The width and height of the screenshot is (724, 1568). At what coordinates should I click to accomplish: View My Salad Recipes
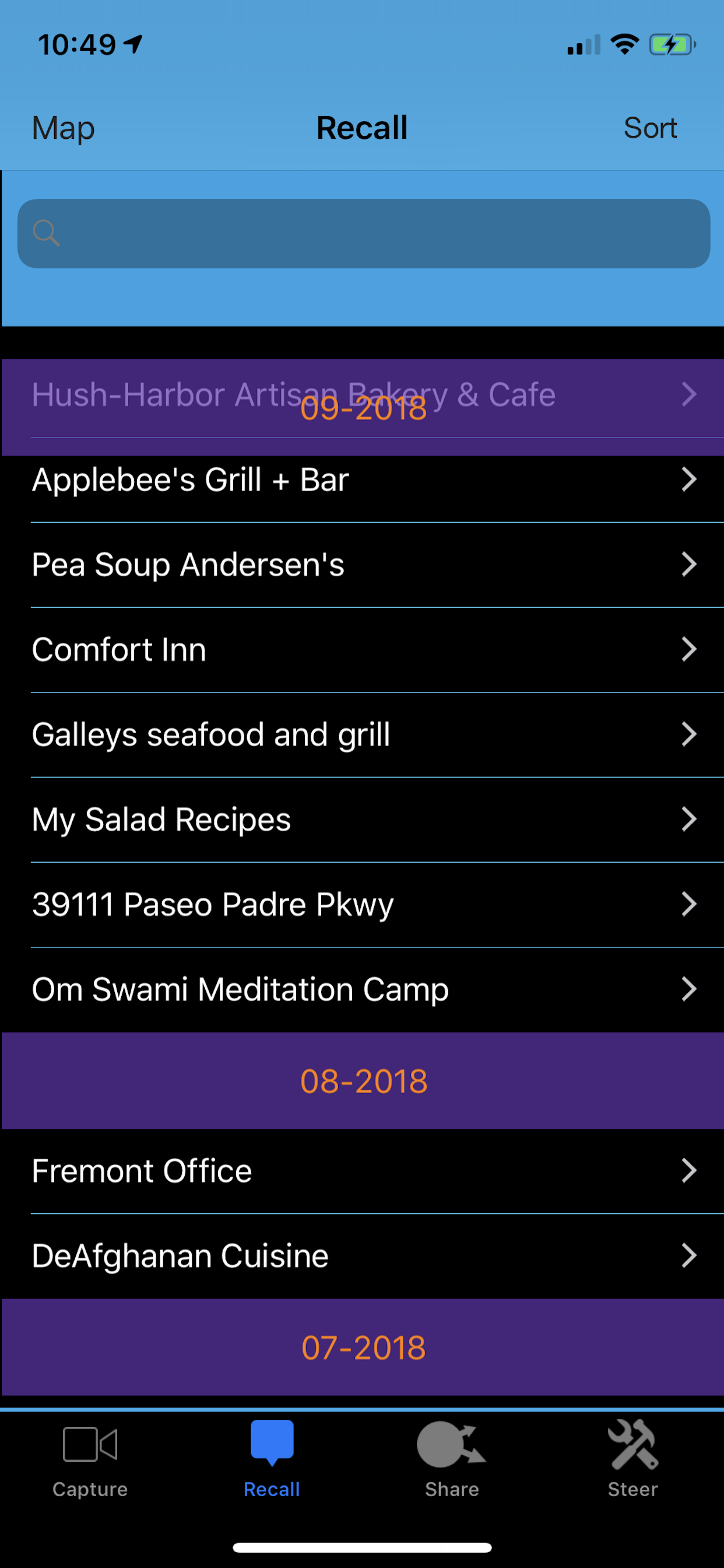point(363,820)
